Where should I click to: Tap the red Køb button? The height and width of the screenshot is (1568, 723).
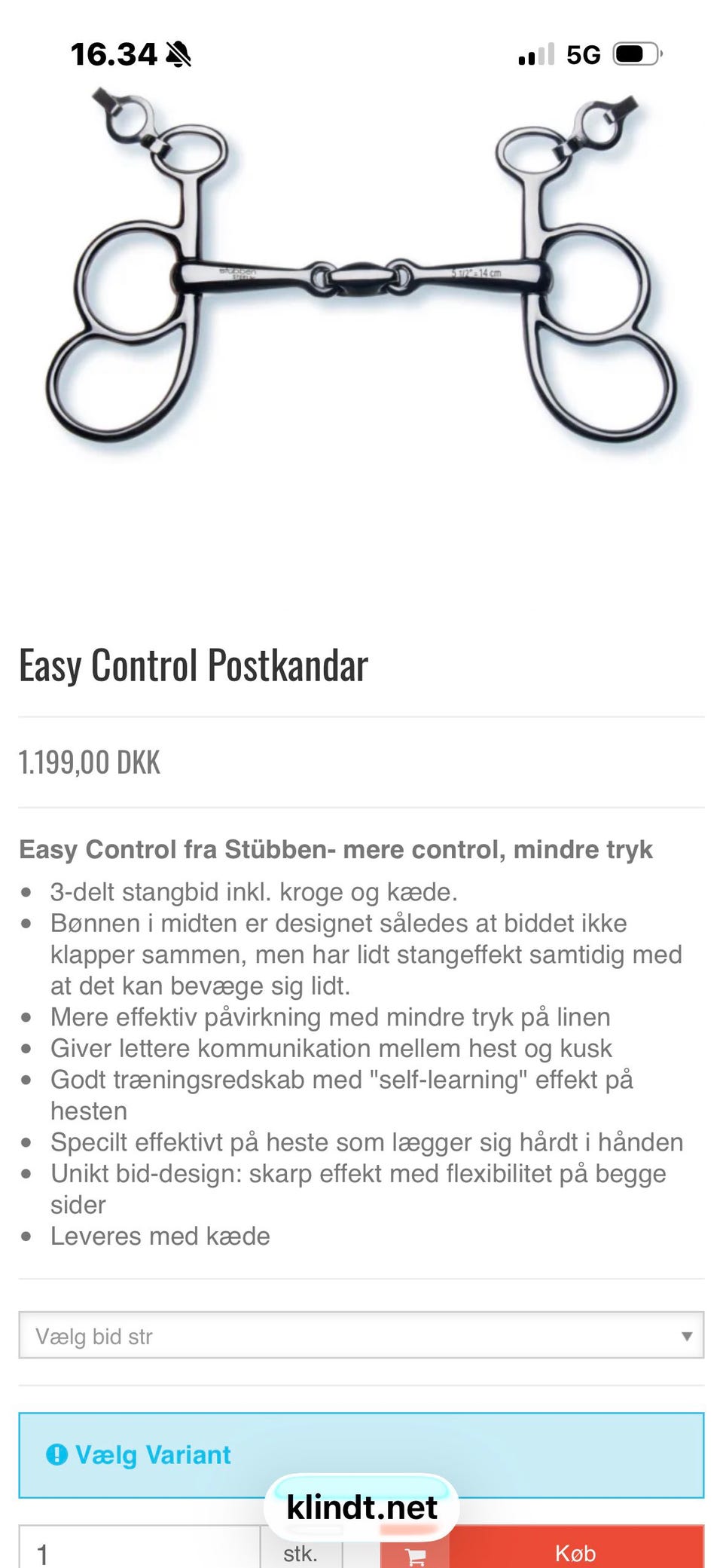coord(575,1548)
